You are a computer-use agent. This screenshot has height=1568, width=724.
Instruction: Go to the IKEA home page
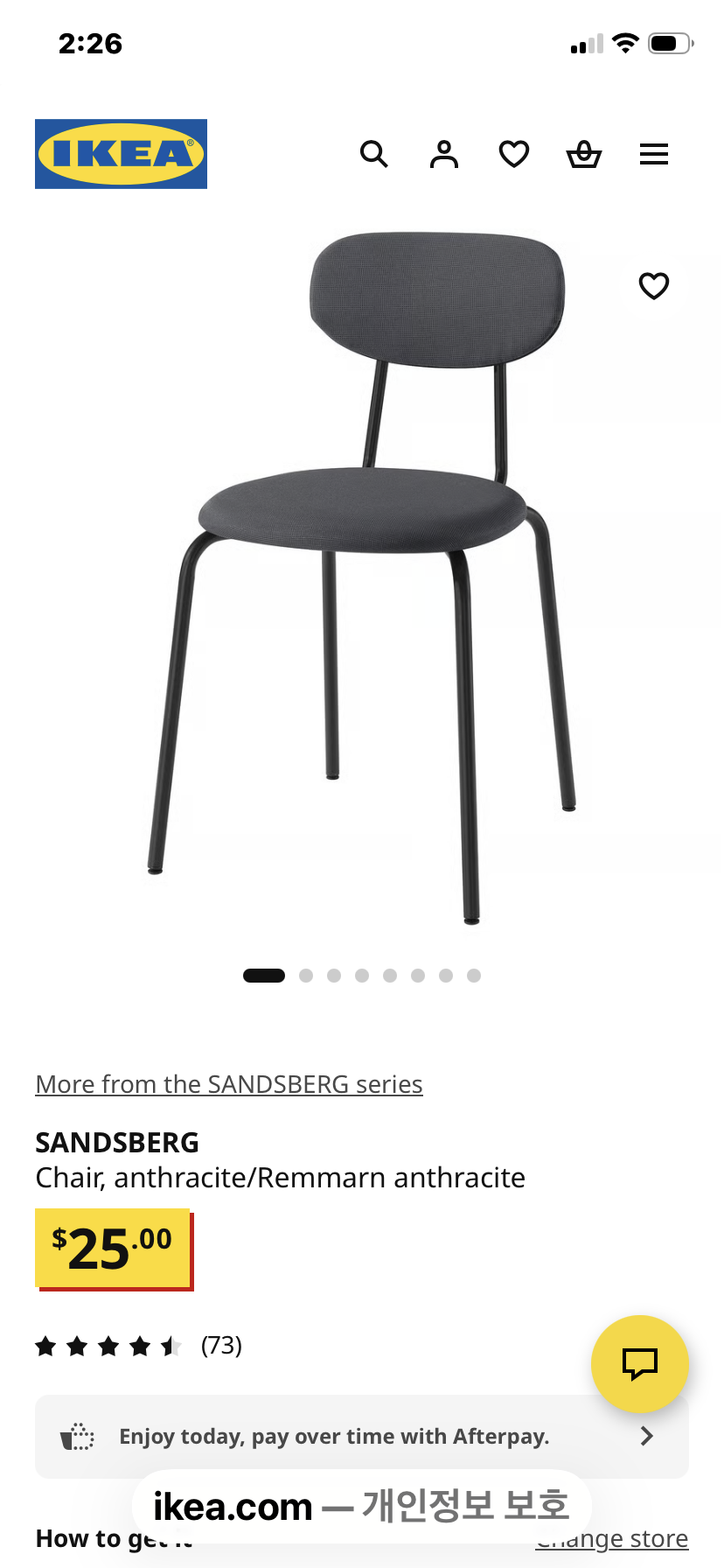(x=121, y=154)
